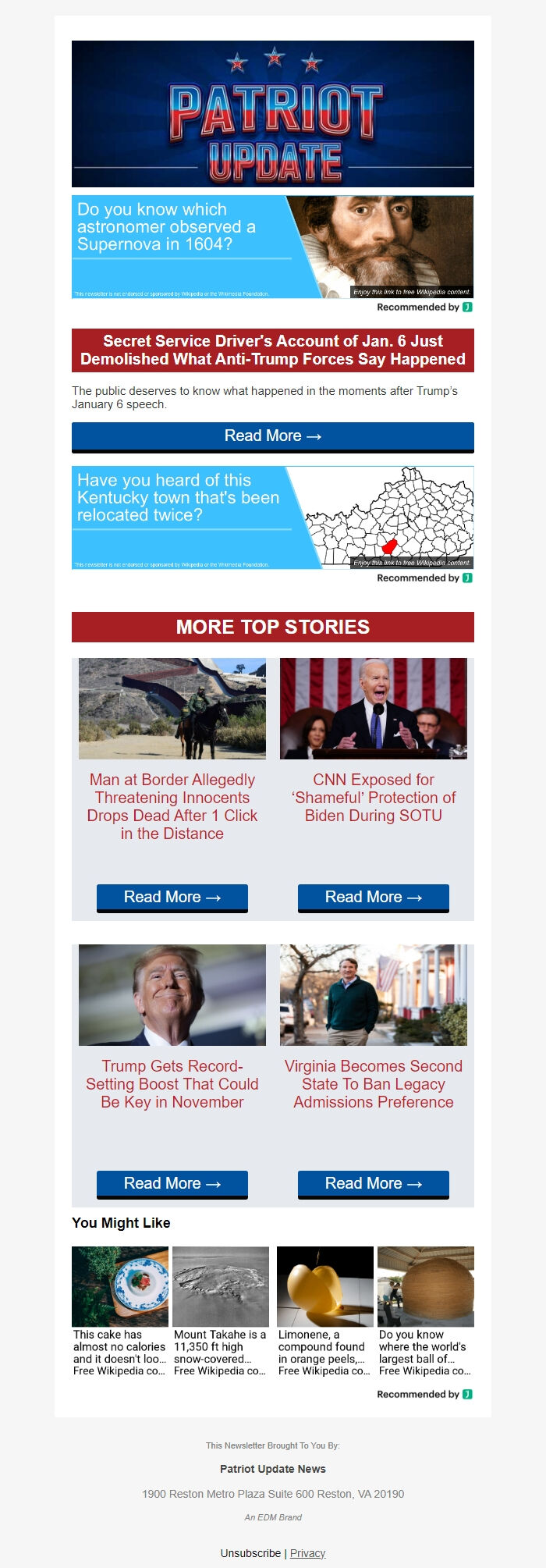Unsubscribe from this newsletter
This screenshot has height=1568, width=546.
point(250,1553)
